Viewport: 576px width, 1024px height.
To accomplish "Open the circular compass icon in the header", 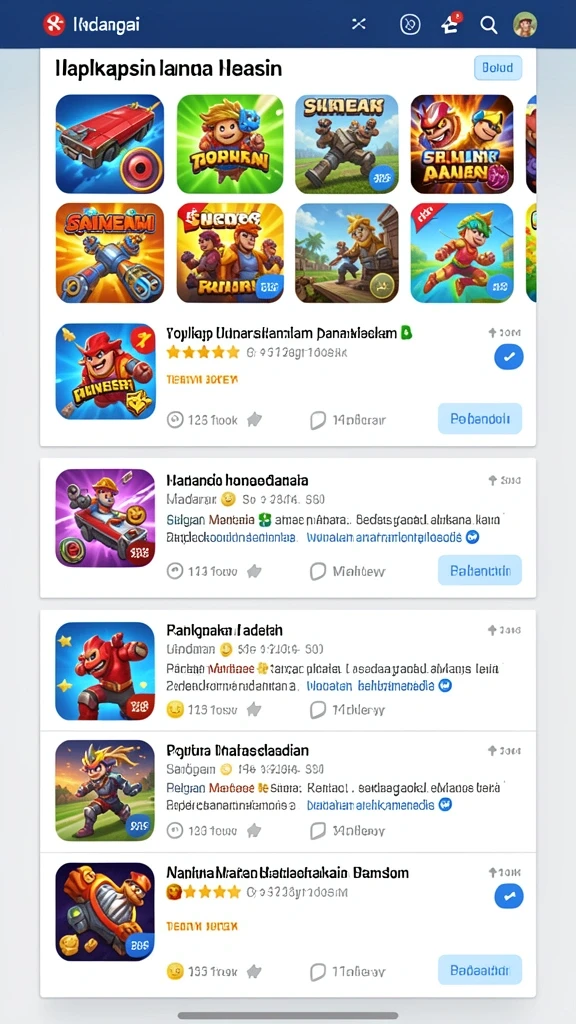I will (410, 25).
